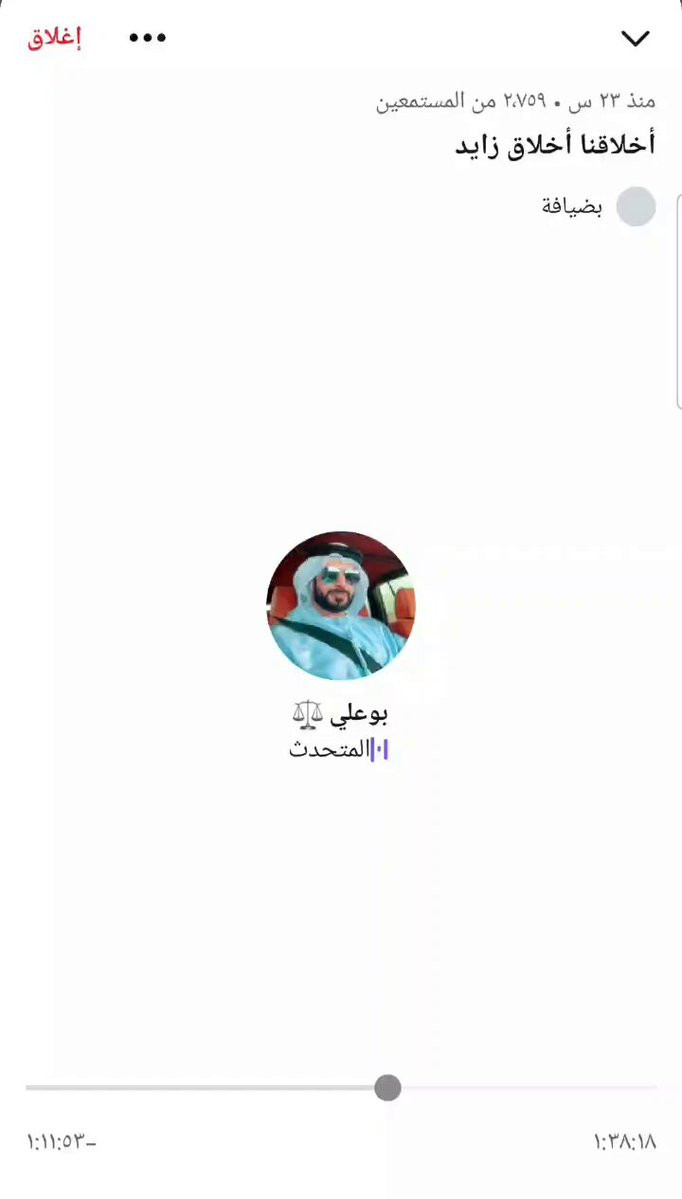Screen dimensions: 682x1199
Task: Open speaker بوعلي's profile picture
Action: pyautogui.click(x=340, y=606)
